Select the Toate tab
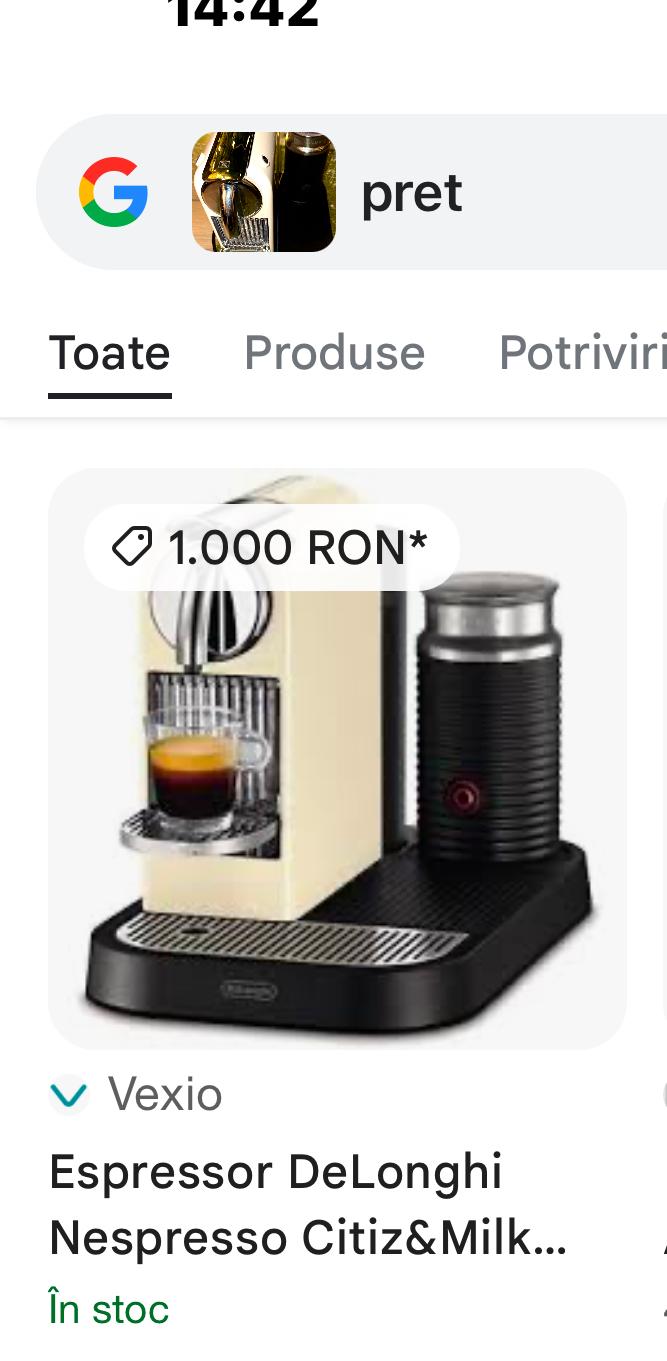Screen dimensions: 667x1361 click(110, 353)
